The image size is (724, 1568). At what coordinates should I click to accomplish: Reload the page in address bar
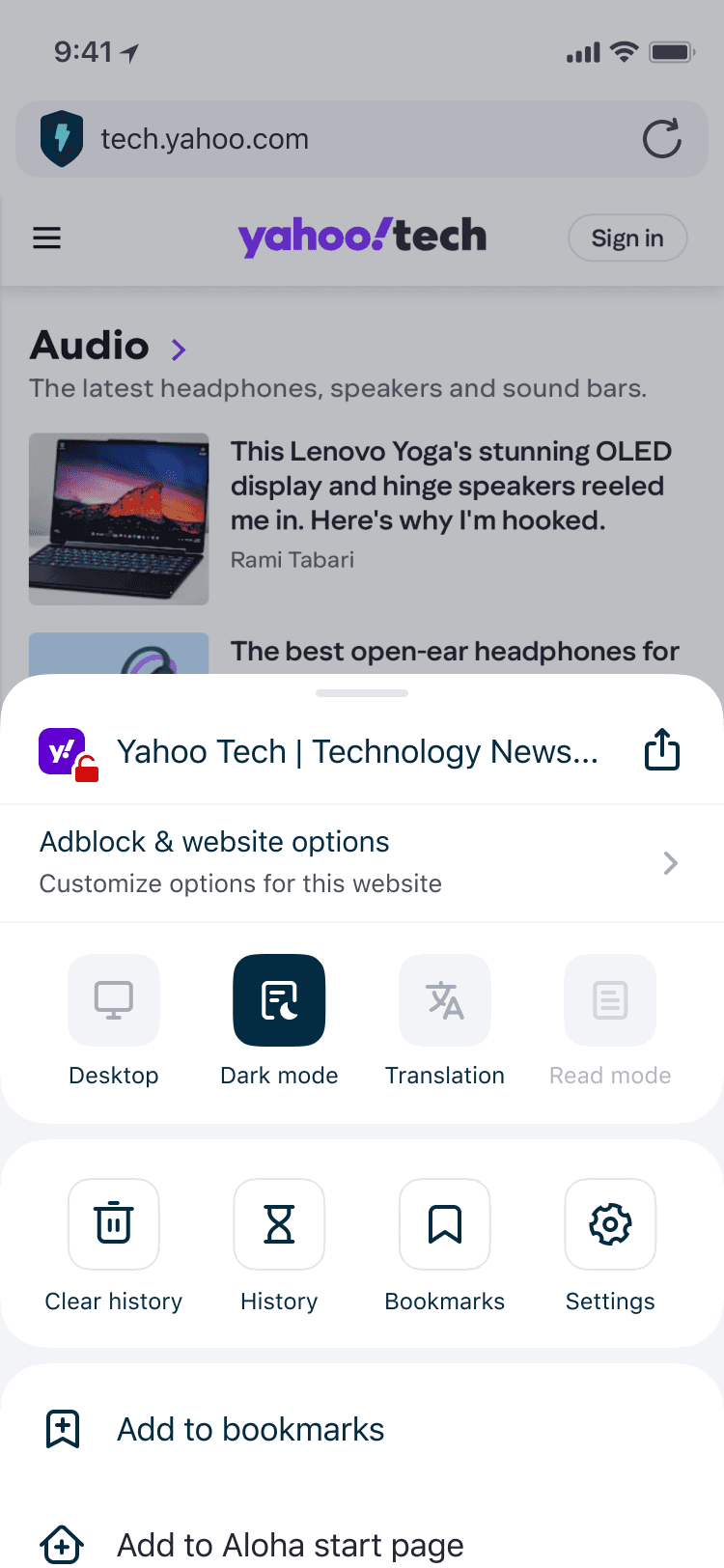(x=662, y=139)
